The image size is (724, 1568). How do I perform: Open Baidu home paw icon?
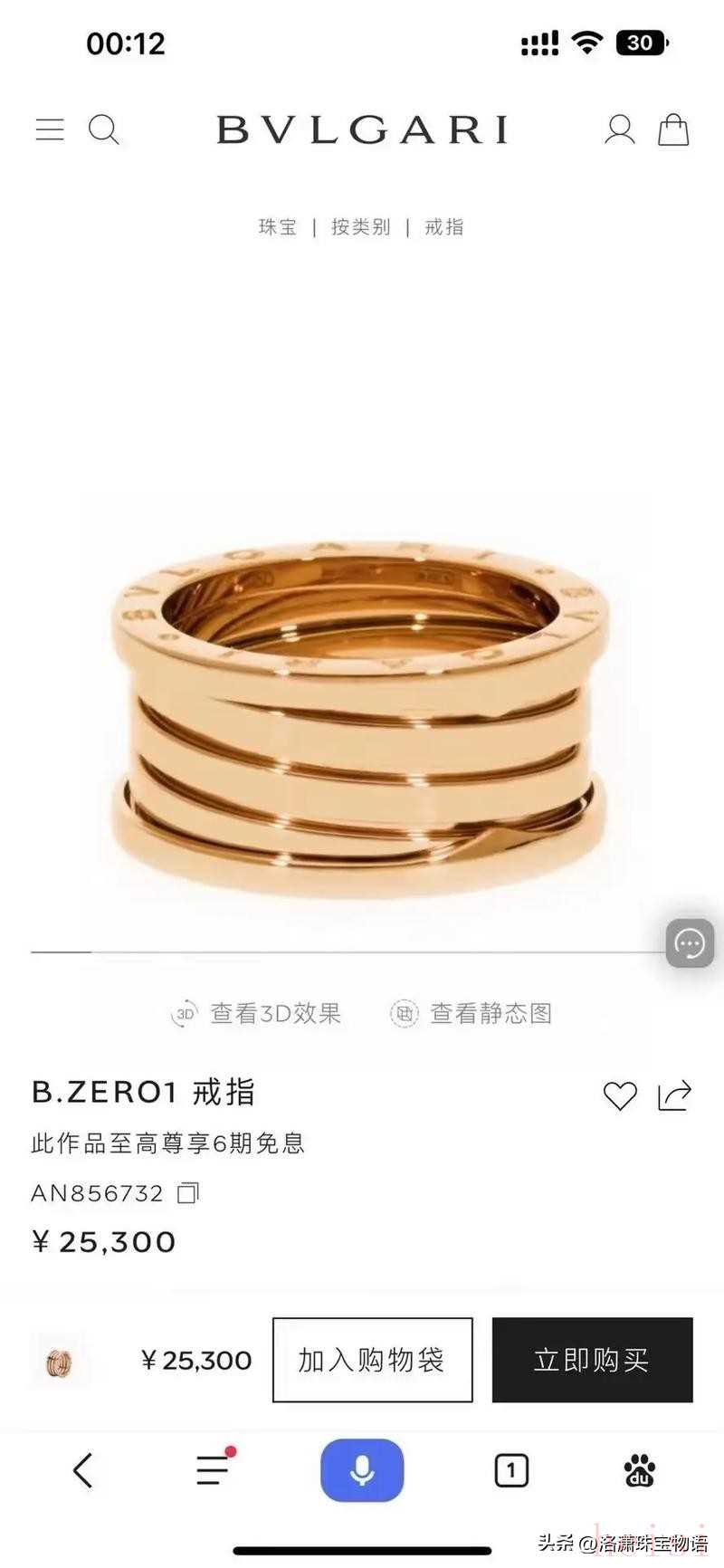click(641, 1470)
